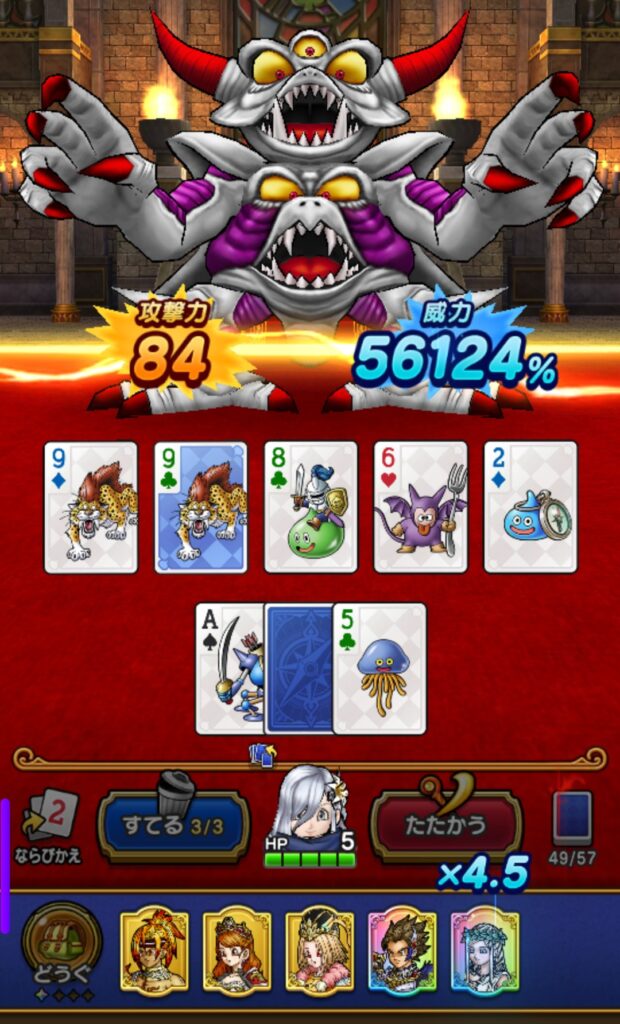Select the 8 of clubs slime knight card
The width and height of the screenshot is (620, 1024).
tap(310, 507)
